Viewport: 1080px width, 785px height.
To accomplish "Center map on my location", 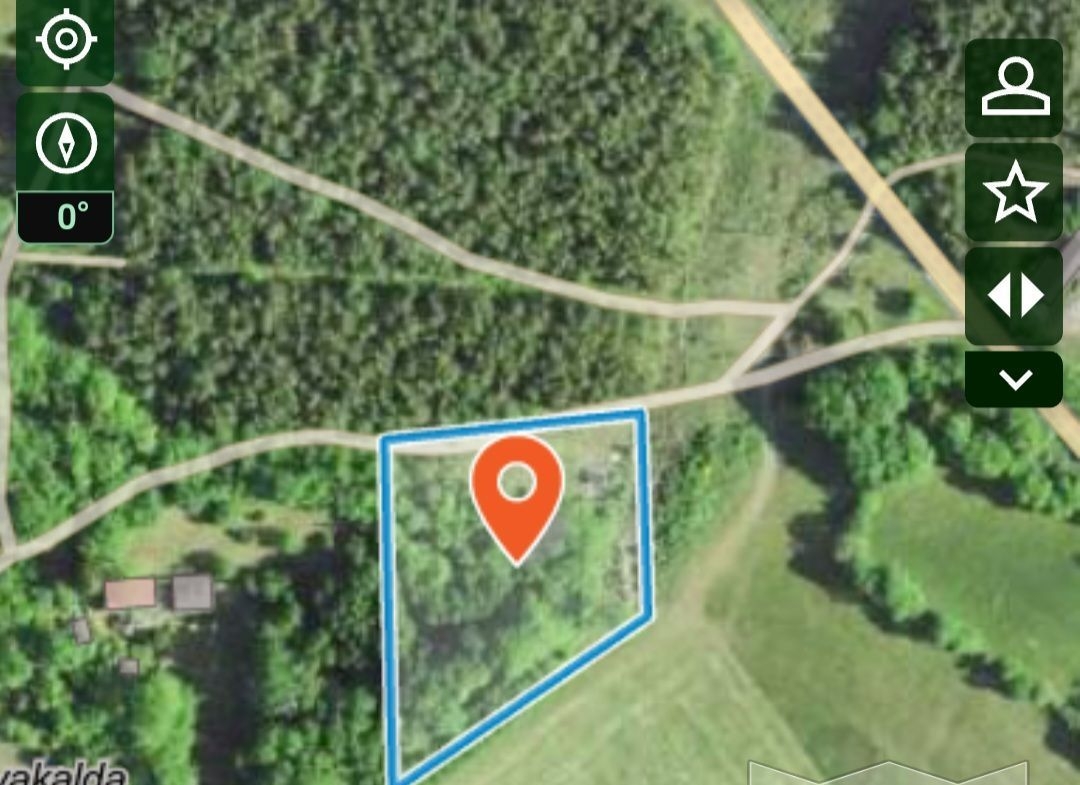I will (x=65, y=40).
